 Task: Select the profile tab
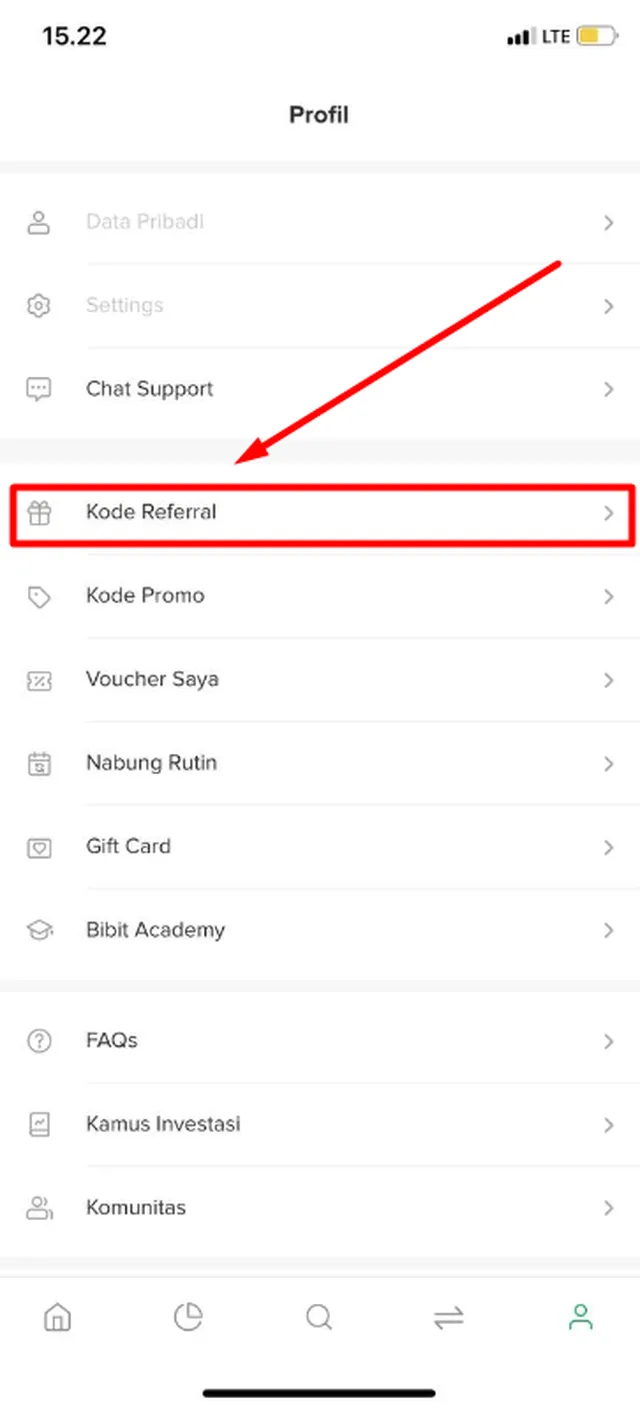tap(580, 1318)
